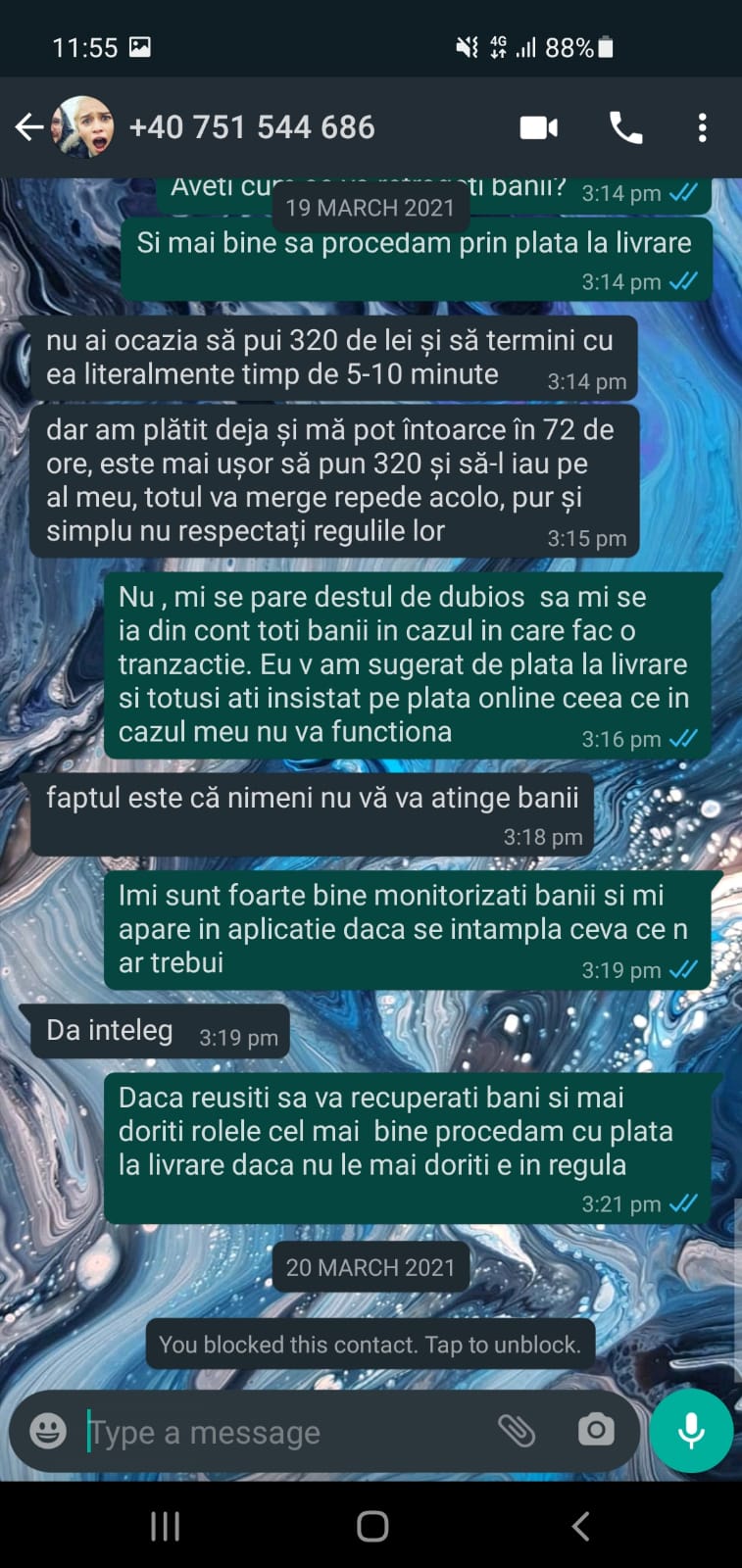Attach a file with the paperclip
The height and width of the screenshot is (1568, 742).
point(517,1432)
